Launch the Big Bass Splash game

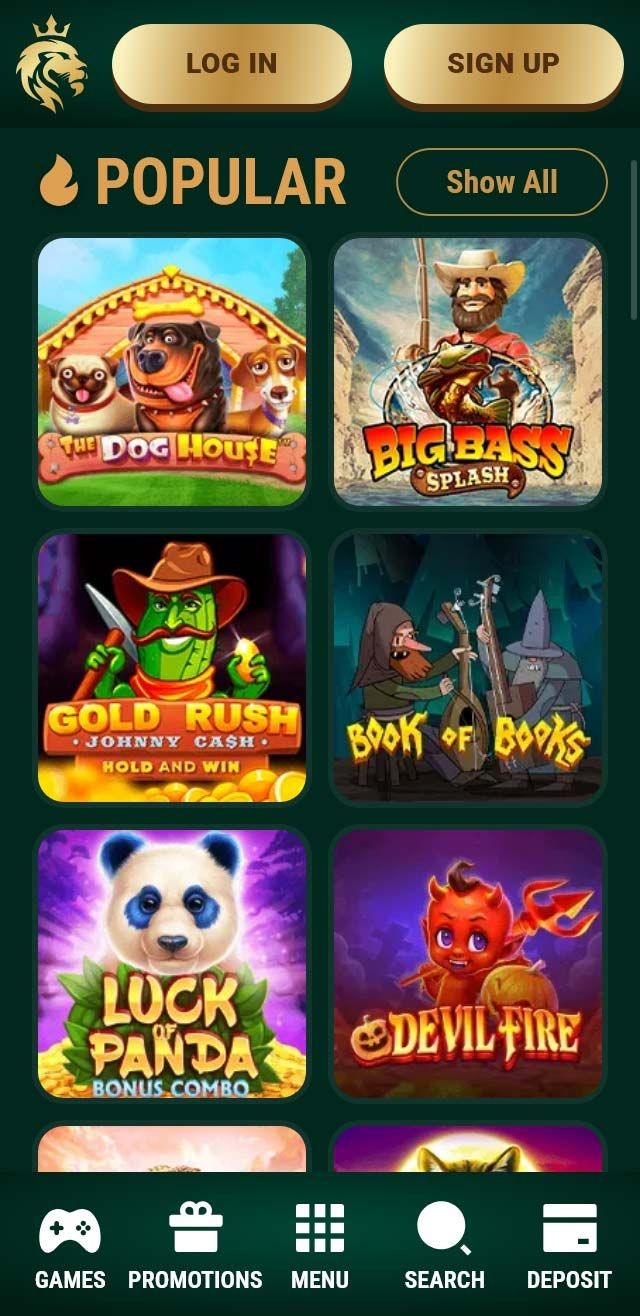pyautogui.click(x=468, y=371)
